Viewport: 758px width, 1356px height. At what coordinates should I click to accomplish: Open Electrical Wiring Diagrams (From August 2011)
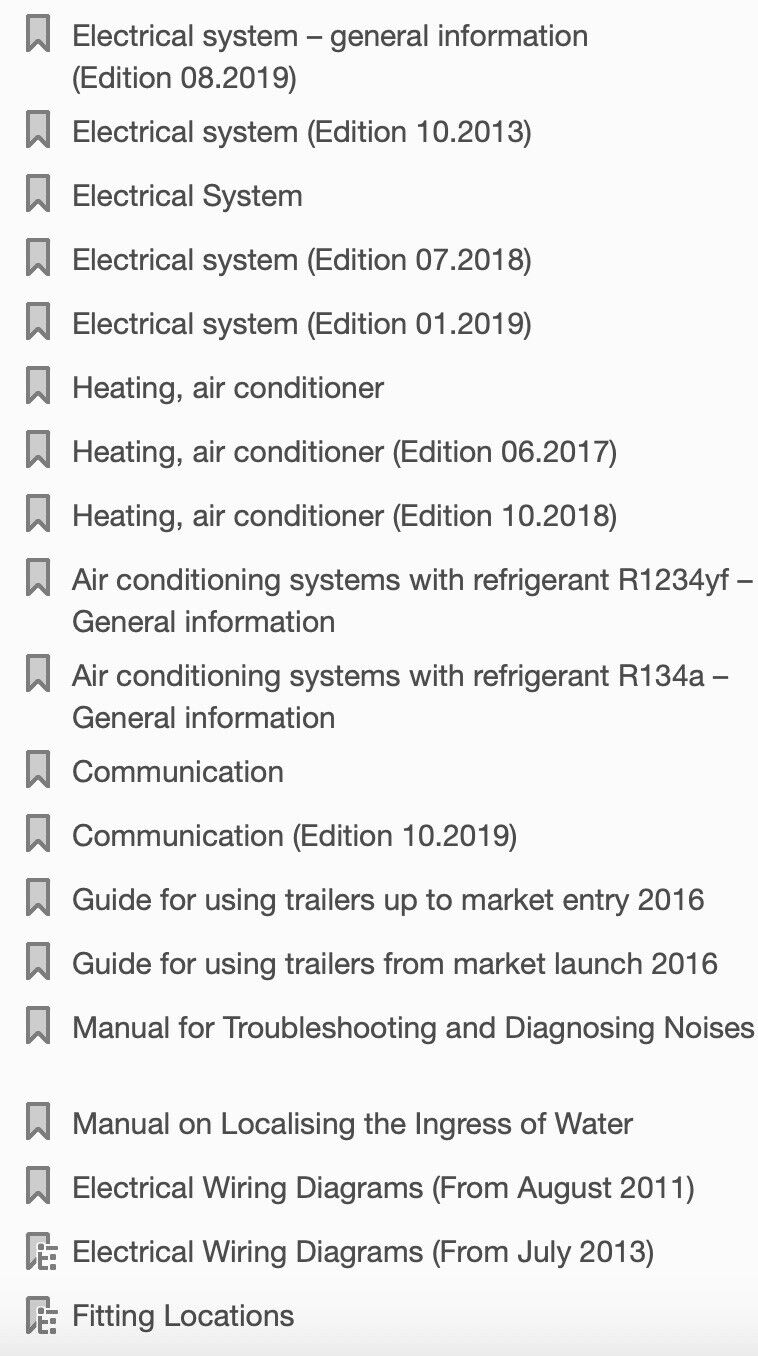point(383,1188)
